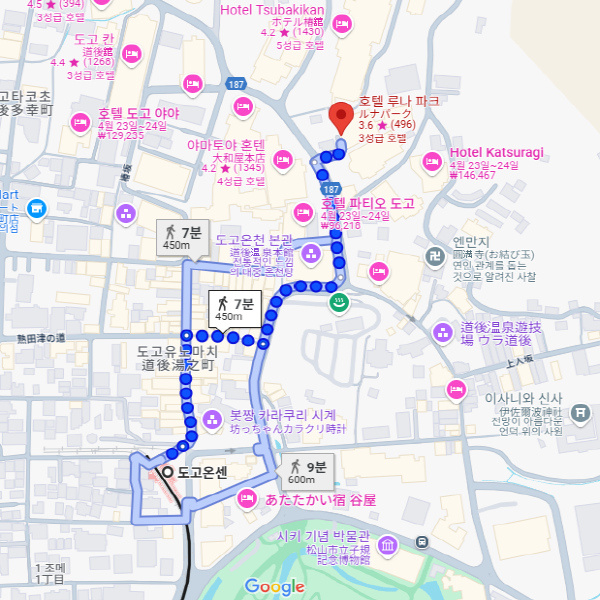View the 호텔 도고 야야 hotel pin

click(81, 122)
